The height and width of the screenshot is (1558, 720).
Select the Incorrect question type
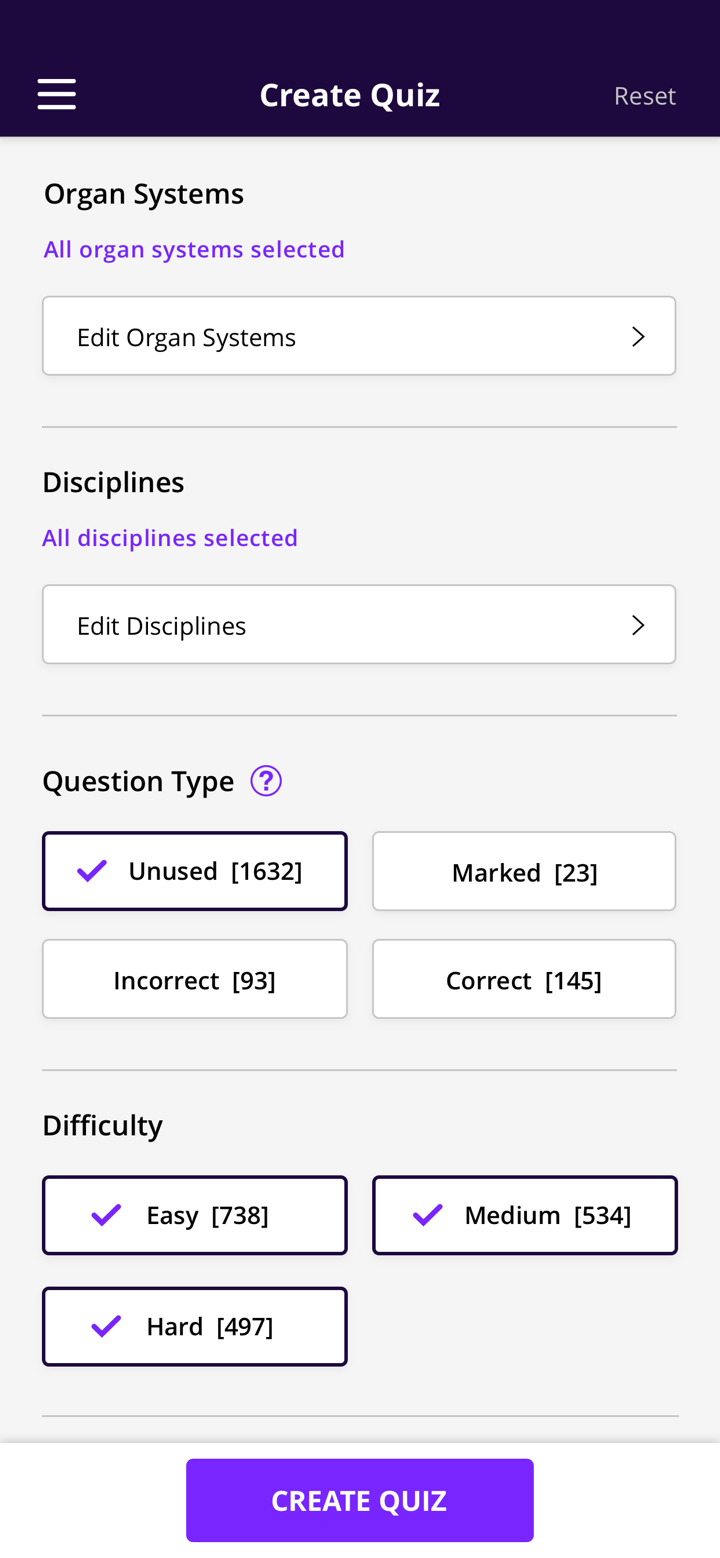(x=194, y=978)
